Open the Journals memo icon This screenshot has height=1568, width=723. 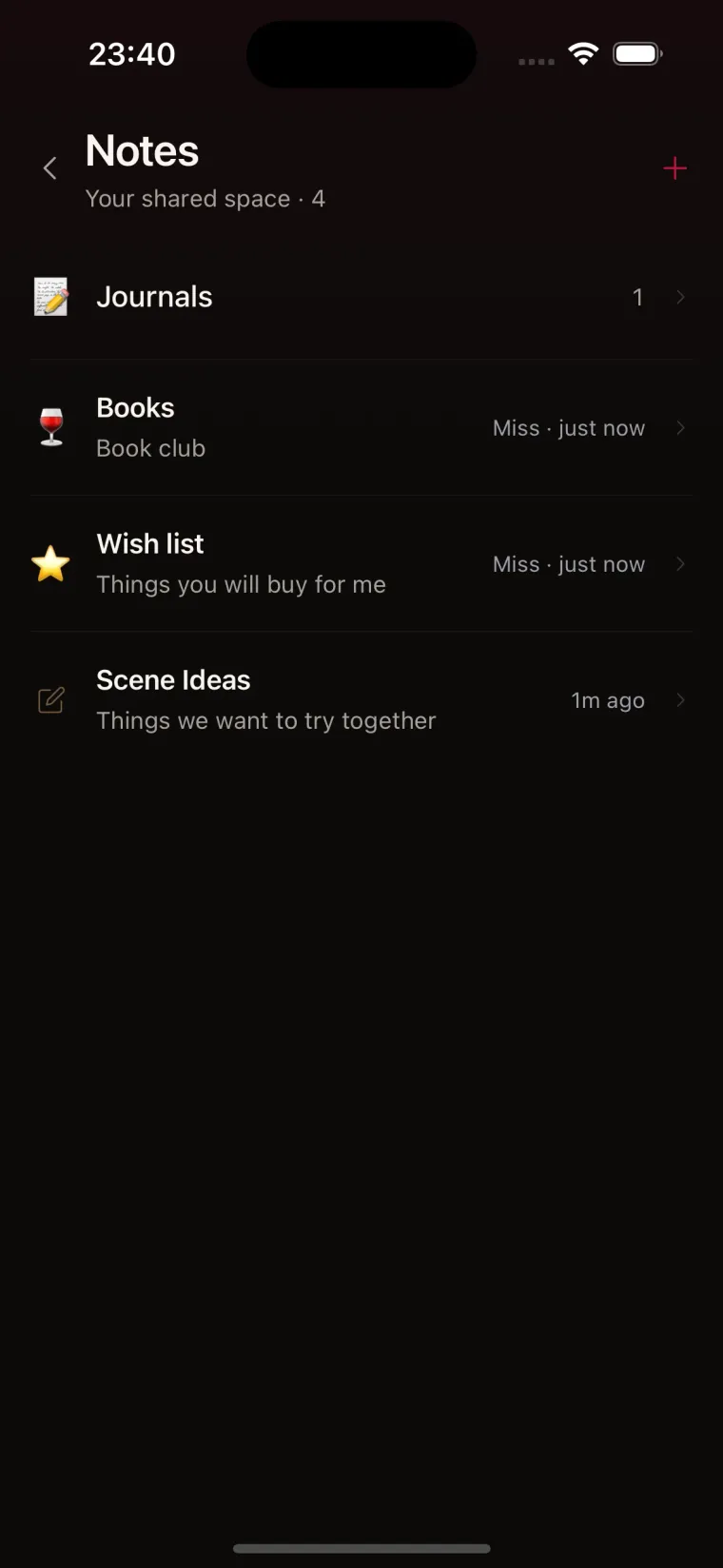pyautogui.click(x=51, y=297)
